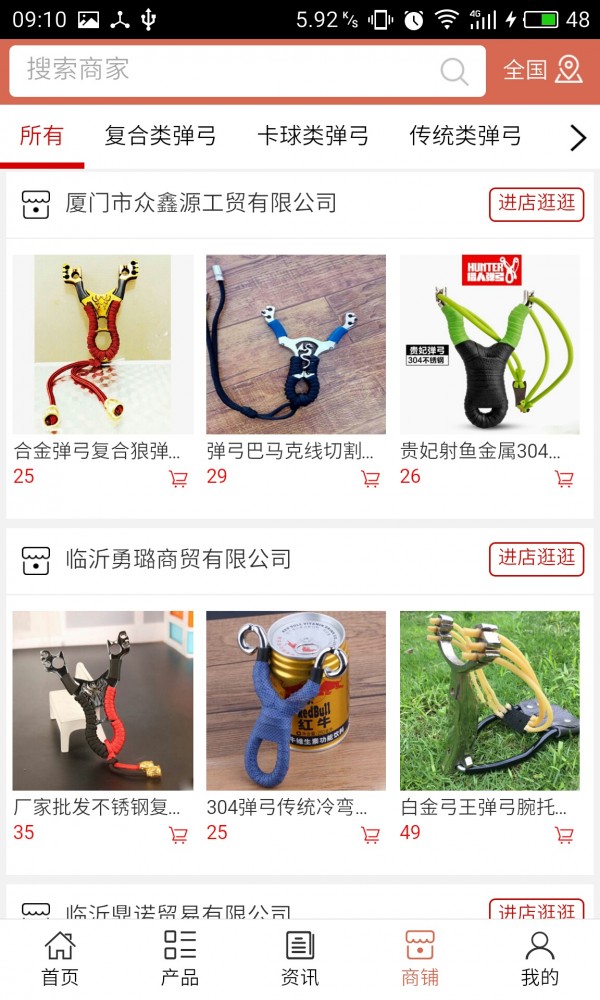Expand more categories with the right arrow
Image resolution: width=600 pixels, height=1000 pixels.
[x=577, y=138]
